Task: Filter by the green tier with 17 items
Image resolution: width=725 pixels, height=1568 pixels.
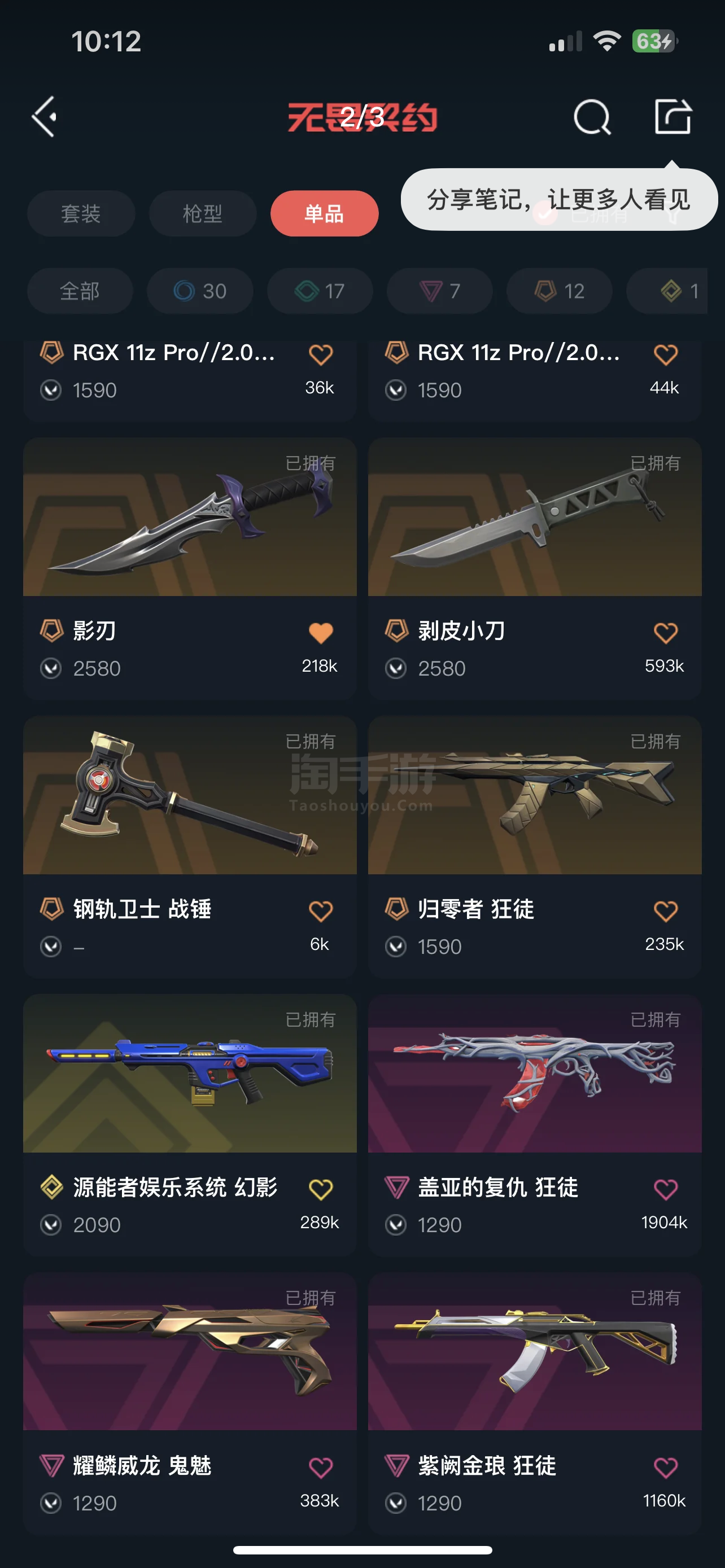Action: tap(320, 291)
